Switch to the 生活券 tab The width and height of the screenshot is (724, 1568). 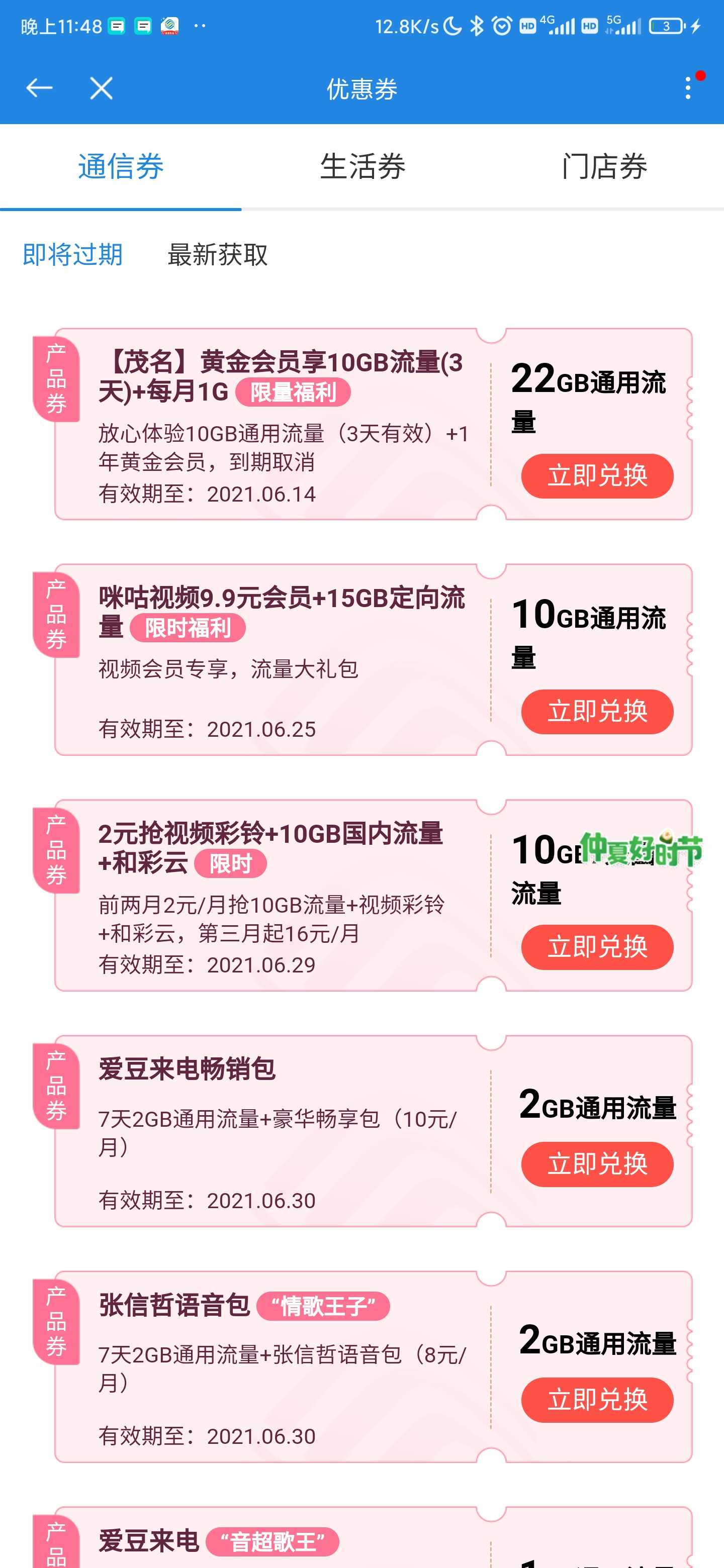tap(363, 166)
